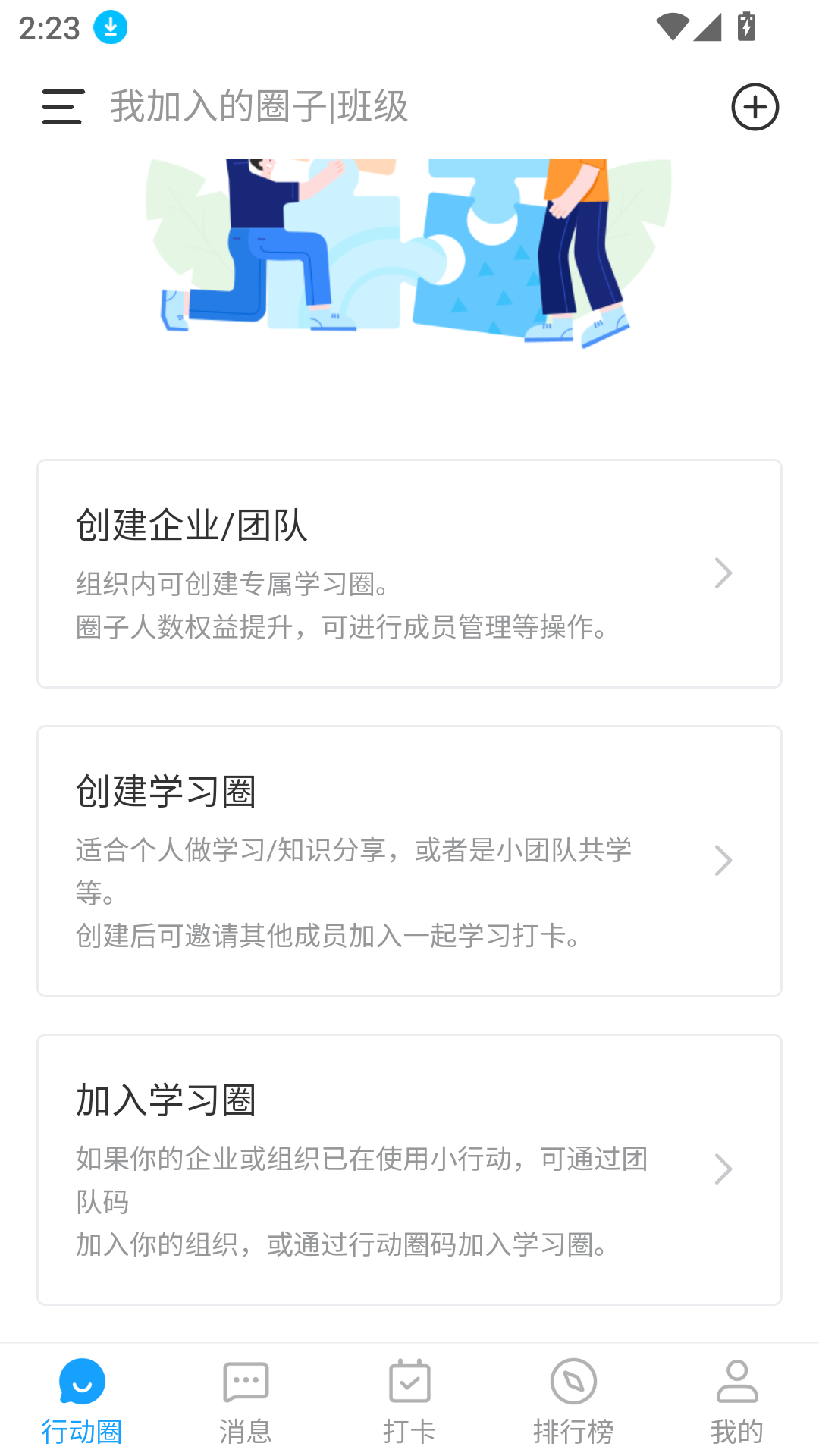Open the 我的 profile icon

pyautogui.click(x=736, y=1382)
